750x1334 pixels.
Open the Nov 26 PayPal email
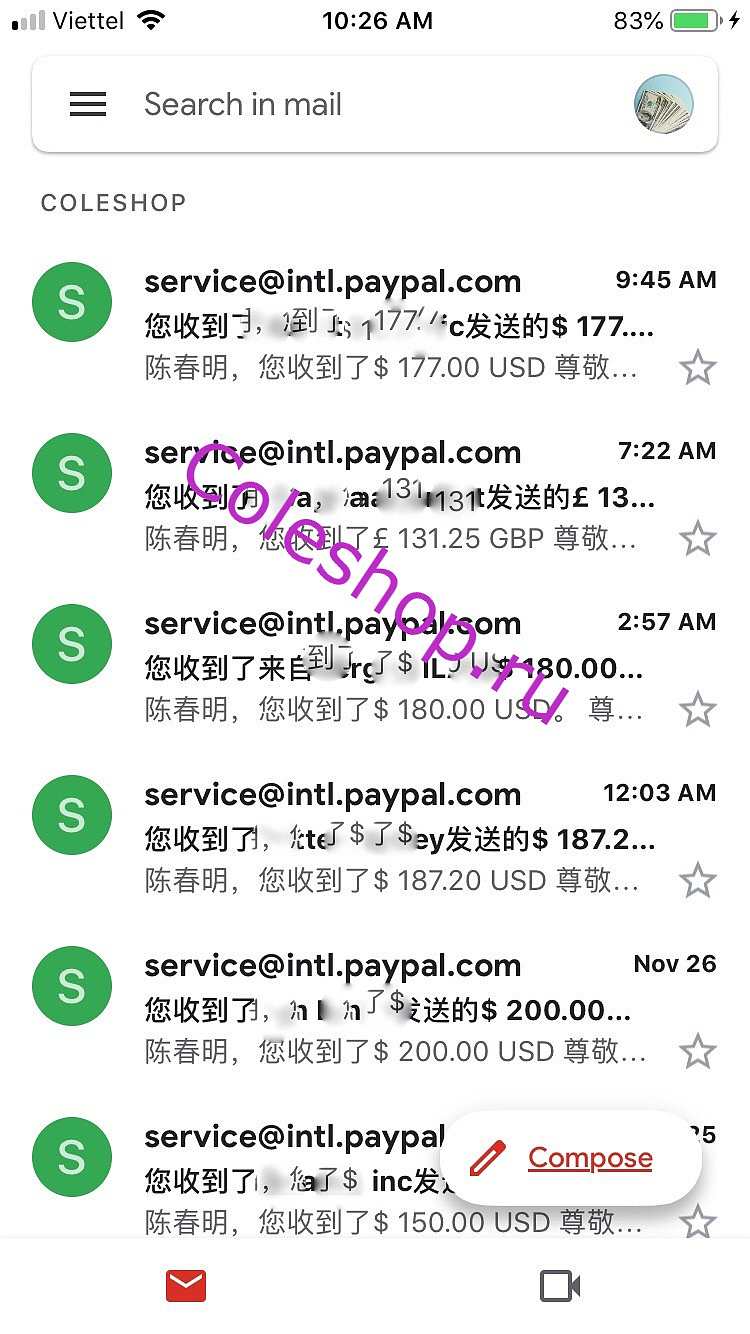coord(375,1009)
